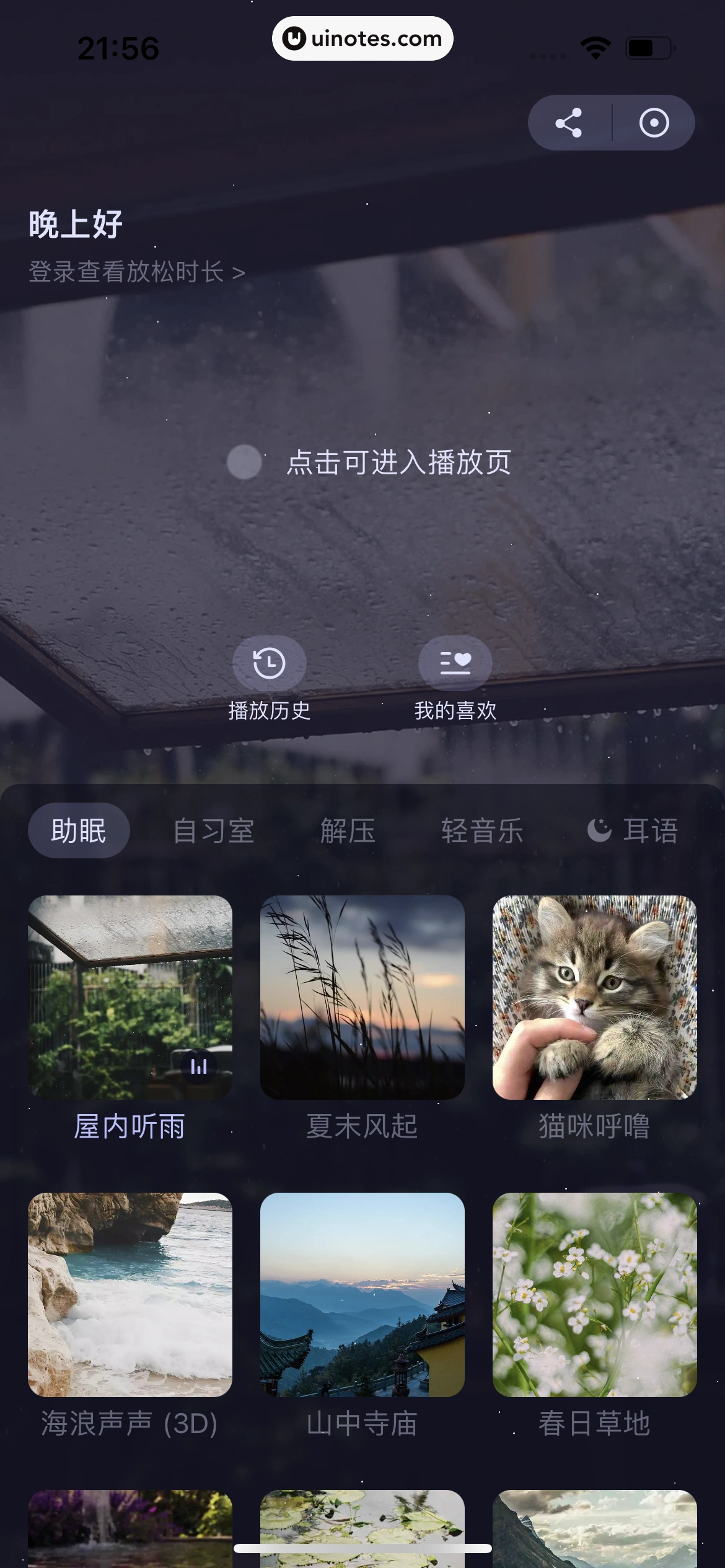Switch to the 解压 tab
The image size is (725, 1568).
348,830
